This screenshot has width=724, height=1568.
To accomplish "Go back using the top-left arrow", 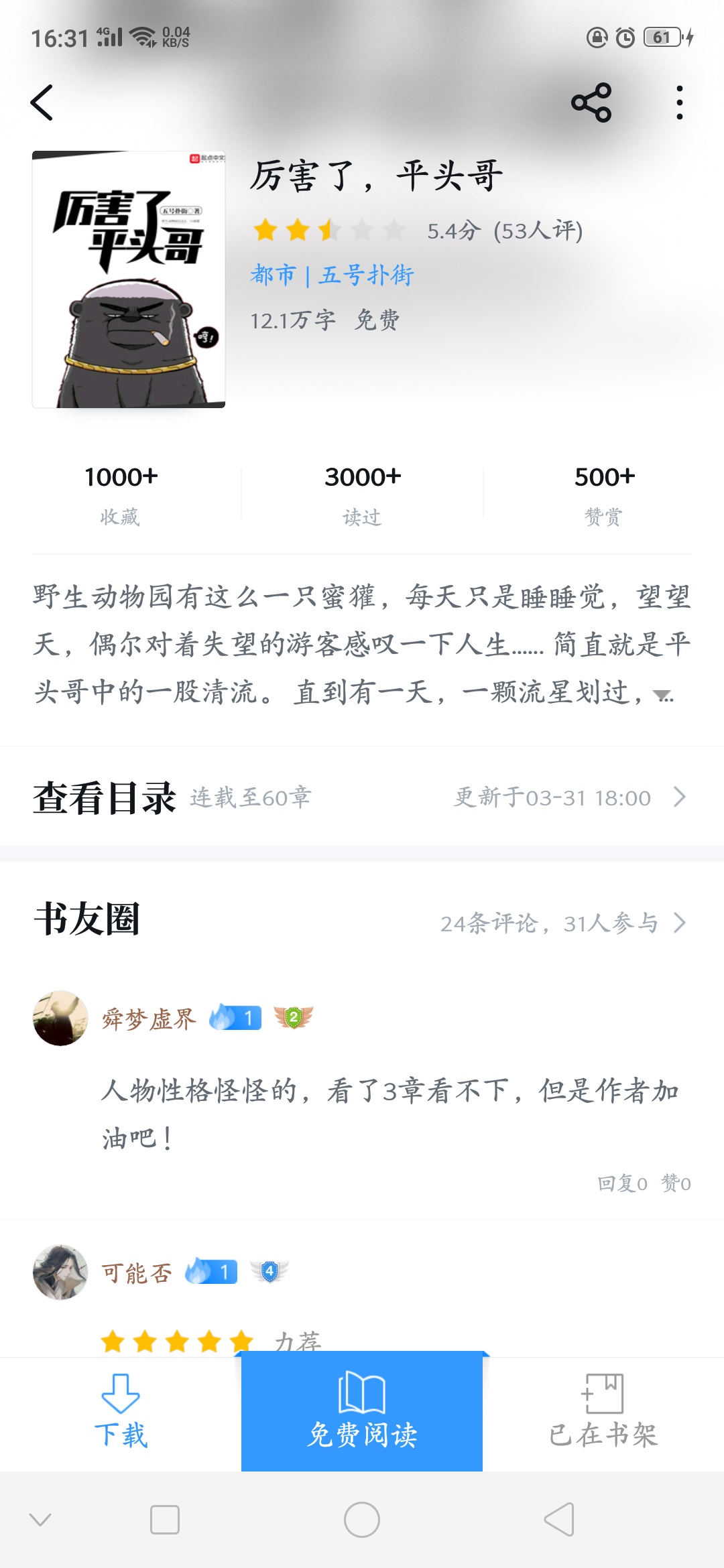I will click(42, 103).
